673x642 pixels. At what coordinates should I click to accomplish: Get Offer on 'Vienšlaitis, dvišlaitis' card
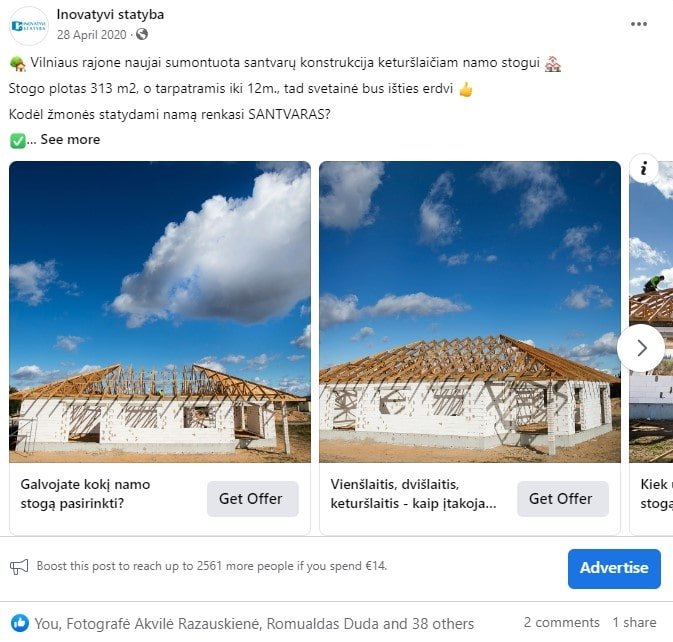tap(562, 498)
